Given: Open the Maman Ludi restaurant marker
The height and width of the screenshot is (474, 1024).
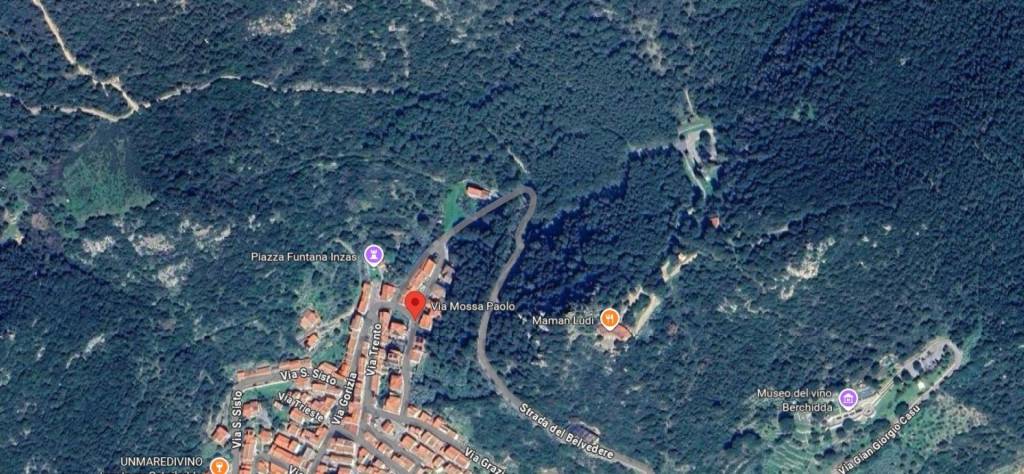Looking at the screenshot, I should click(610, 320).
